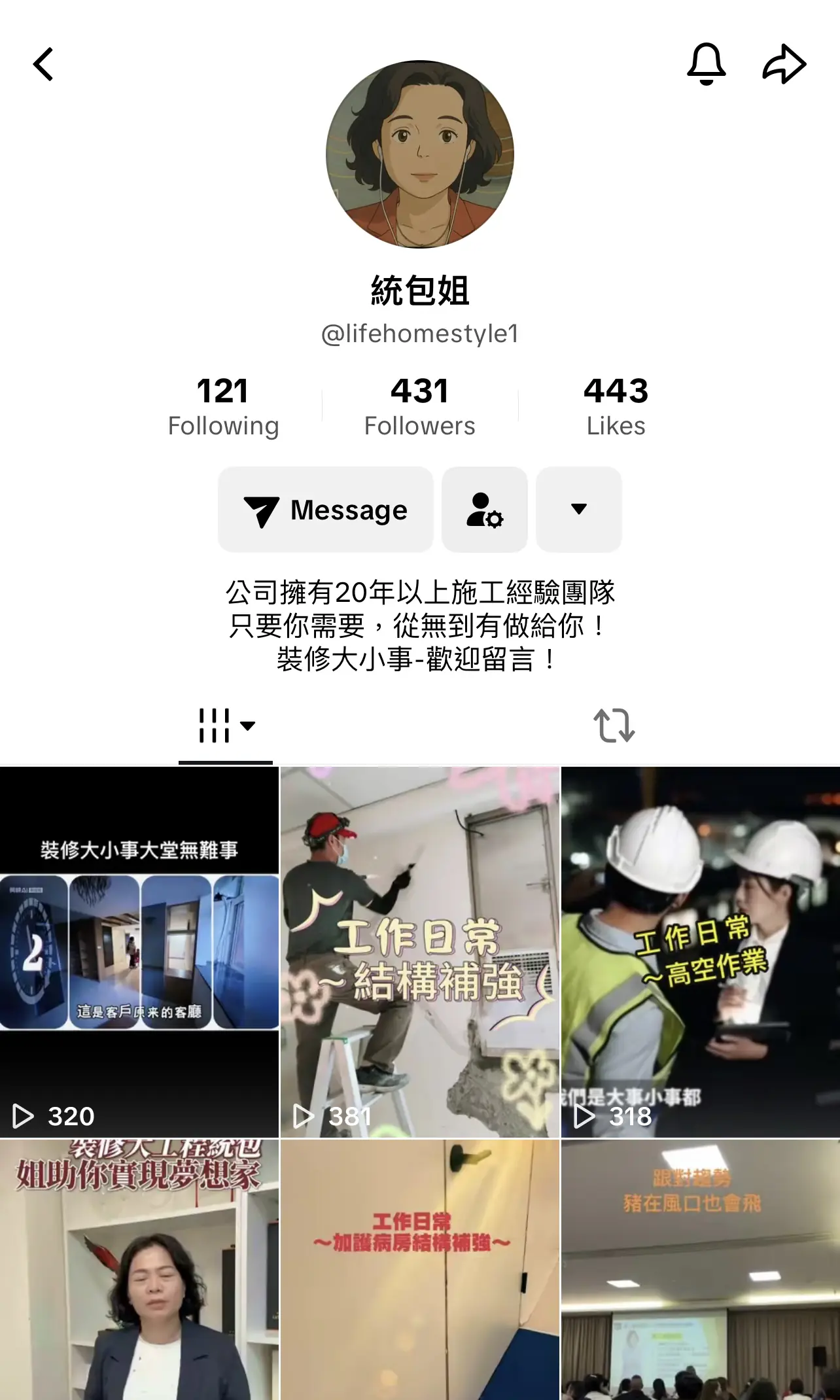This screenshot has width=840, height=1400.
Task: View the 431 Followers list
Action: pyautogui.click(x=419, y=406)
